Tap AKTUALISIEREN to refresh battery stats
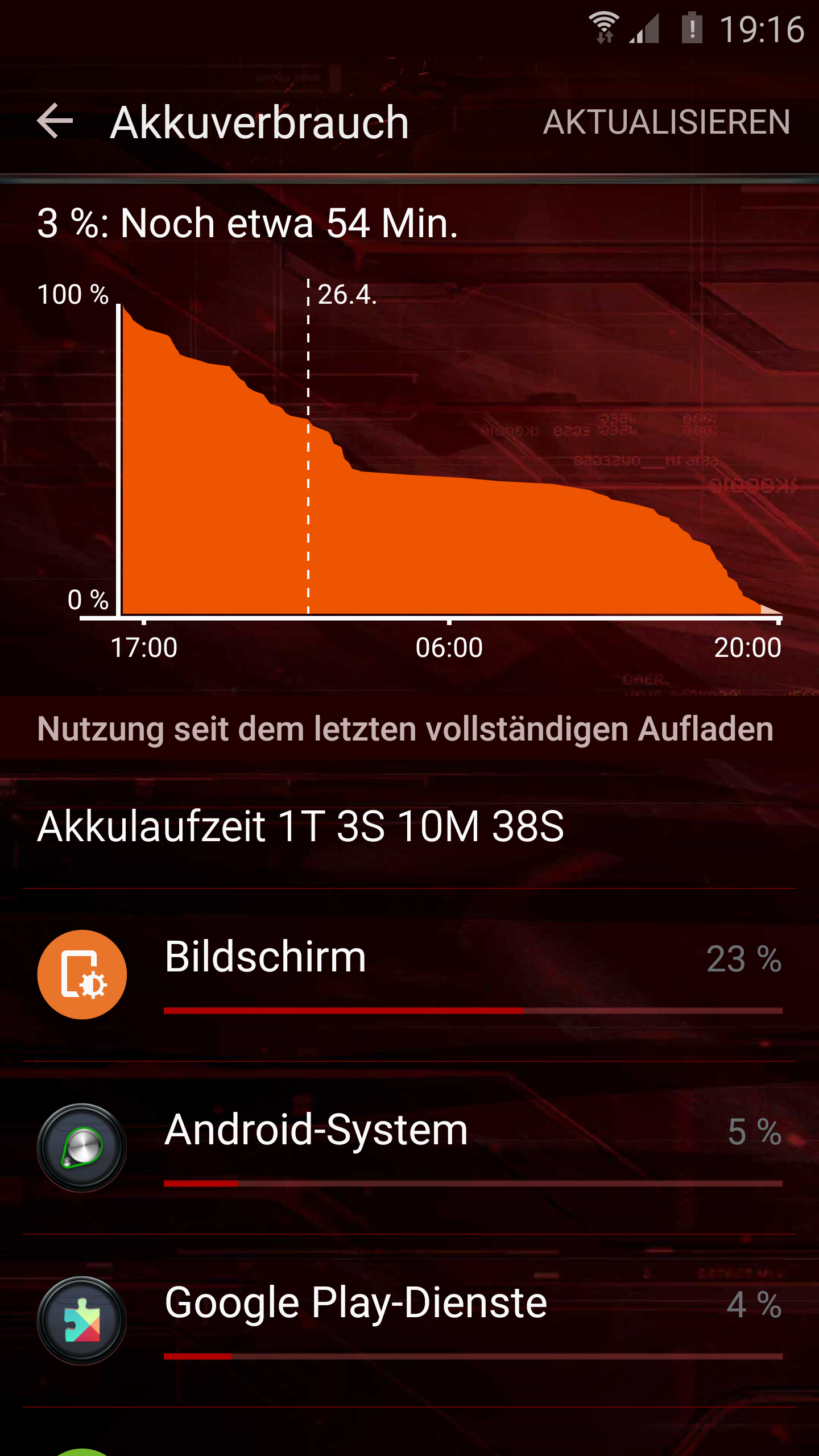 coord(667,122)
